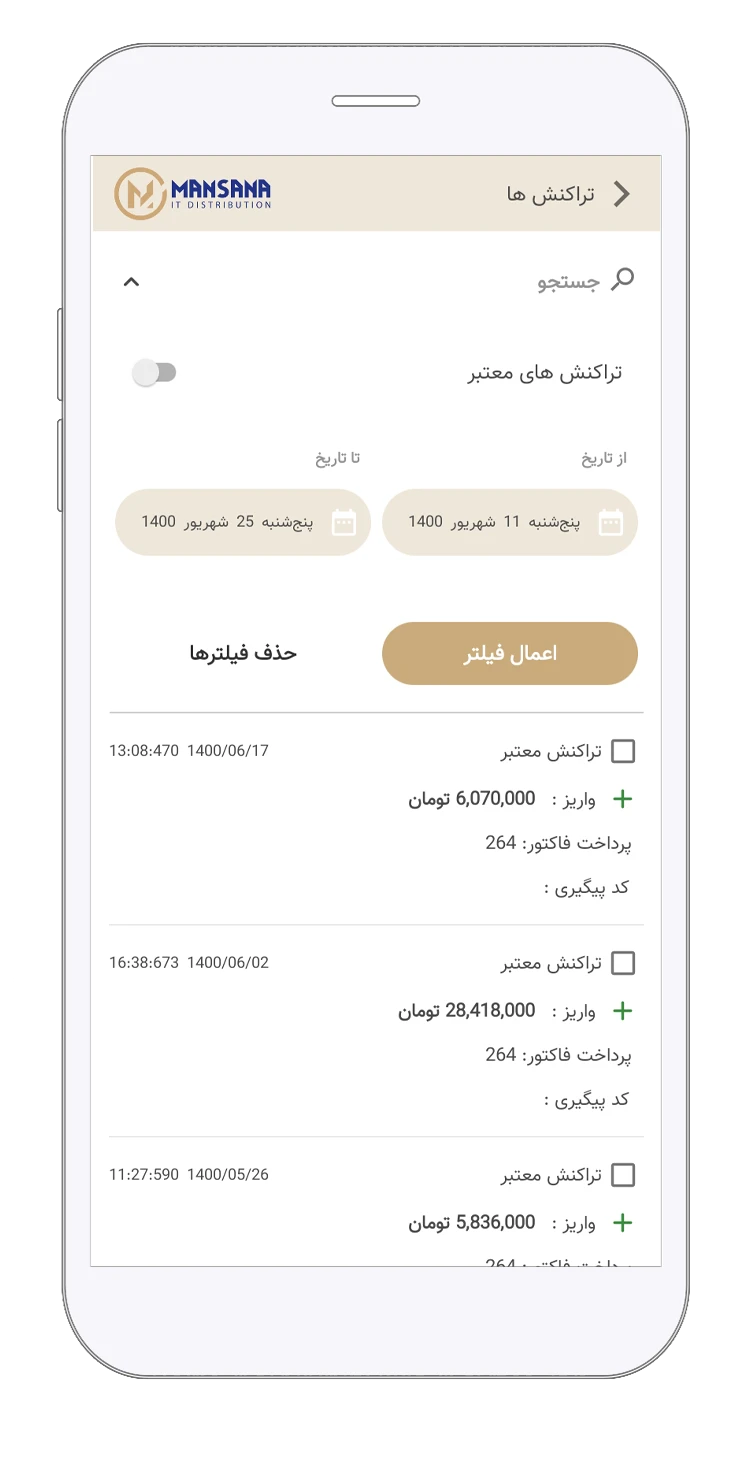This screenshot has width=745, height=1460.
Task: Check تراکنش معتبر for 28,418,000 تومان
Action: coord(622,964)
